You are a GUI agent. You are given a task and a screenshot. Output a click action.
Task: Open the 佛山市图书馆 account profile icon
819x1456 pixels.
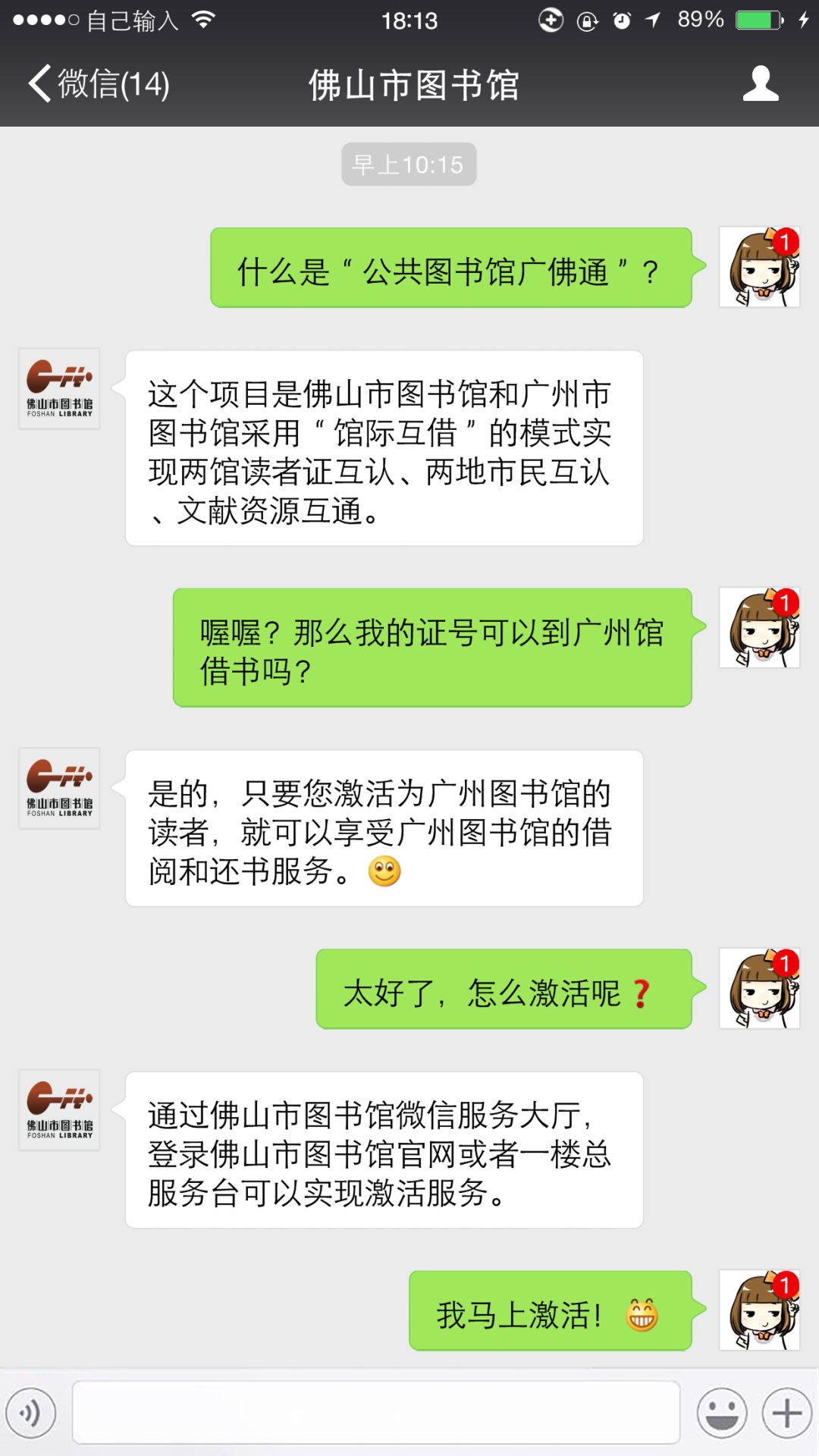point(761,83)
